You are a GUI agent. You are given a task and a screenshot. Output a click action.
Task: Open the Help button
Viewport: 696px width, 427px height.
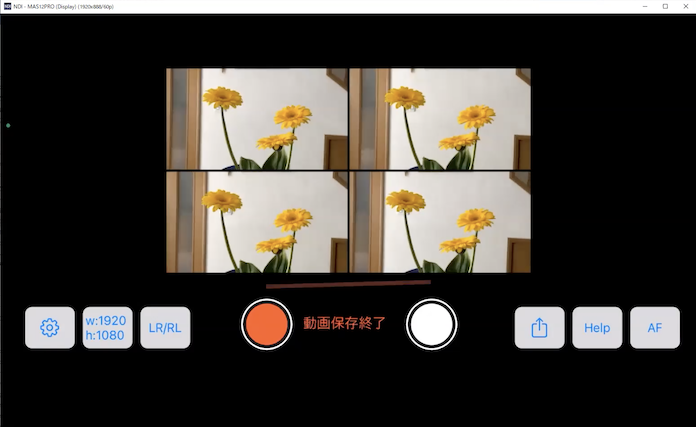(597, 327)
